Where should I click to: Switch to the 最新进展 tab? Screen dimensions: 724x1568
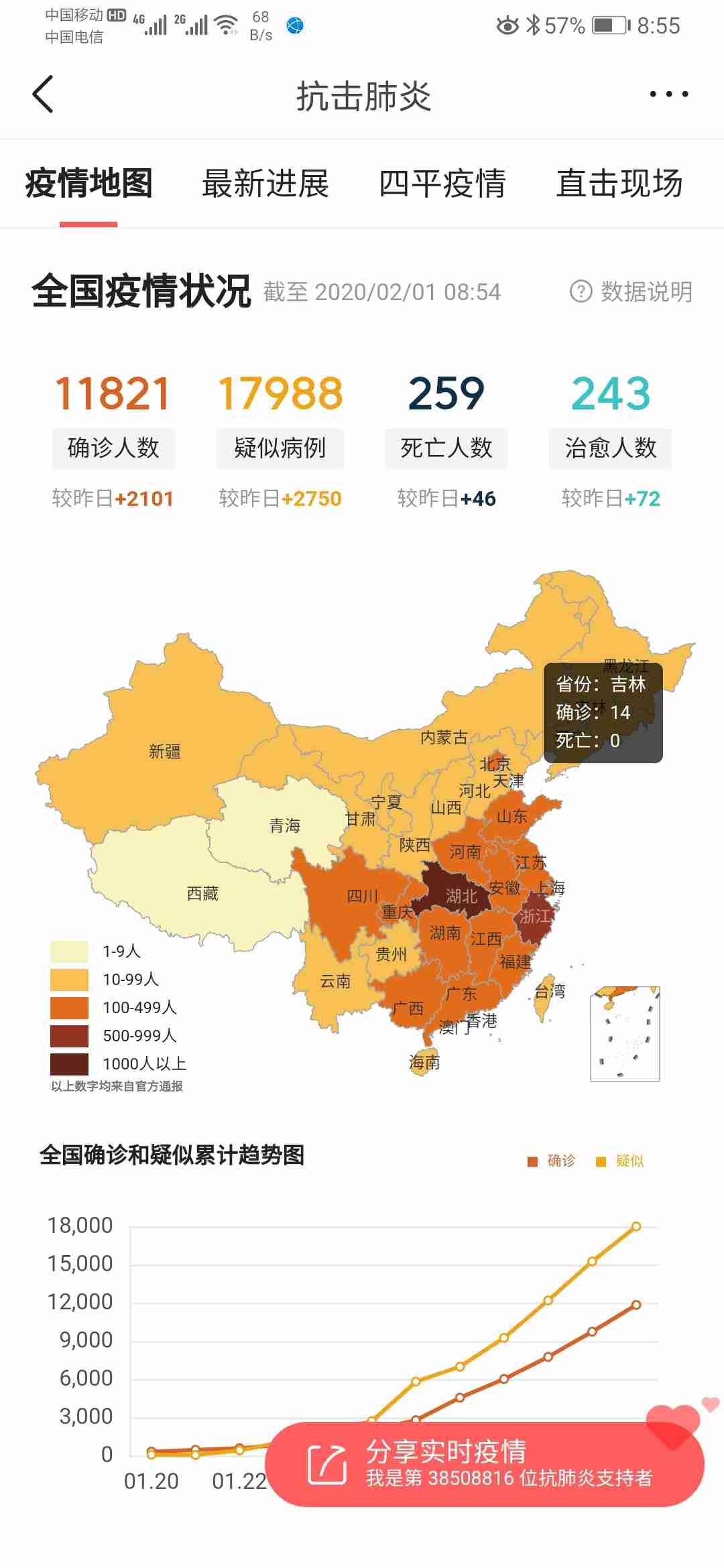265,184
